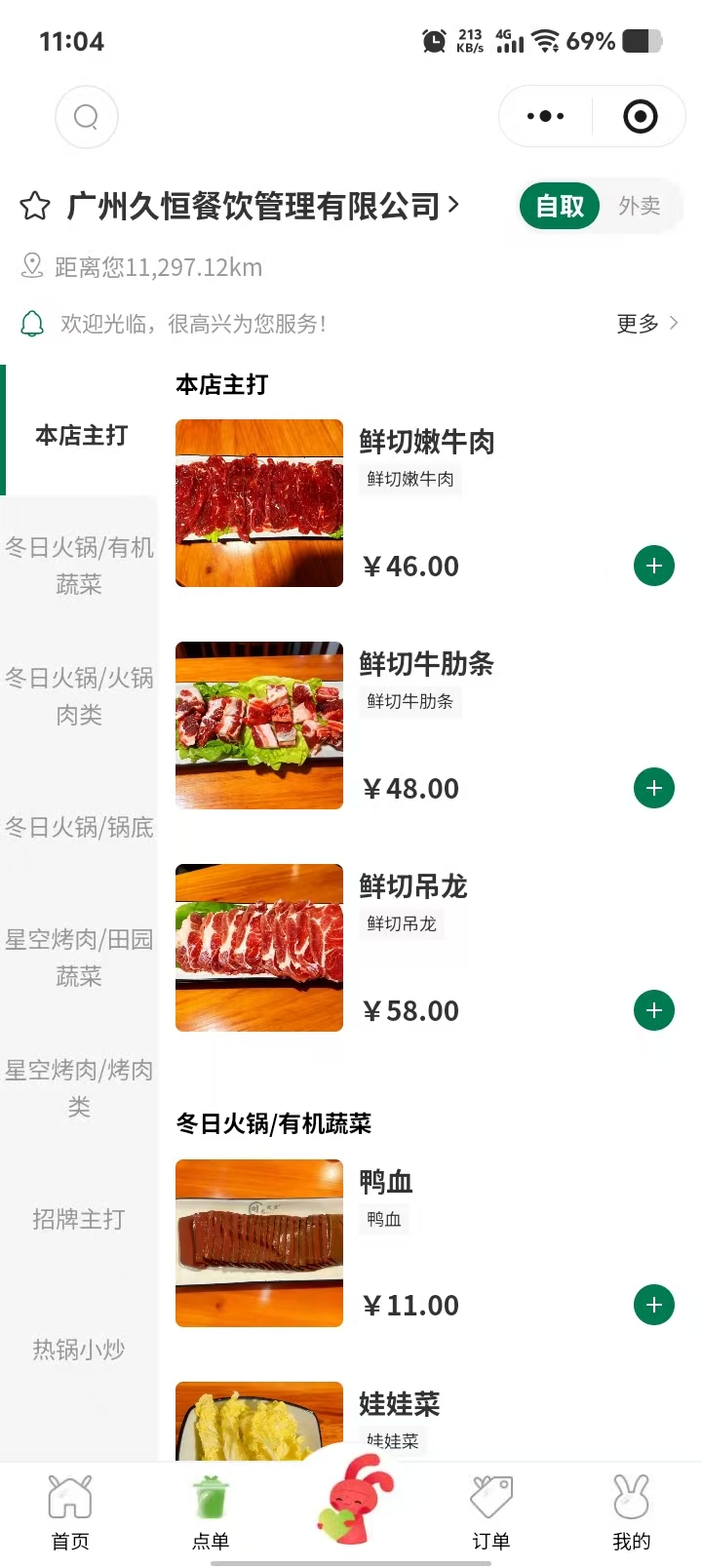Screen dimensions: 702x1568
Task: Open the 订单 orders tab
Action: coord(491,1511)
